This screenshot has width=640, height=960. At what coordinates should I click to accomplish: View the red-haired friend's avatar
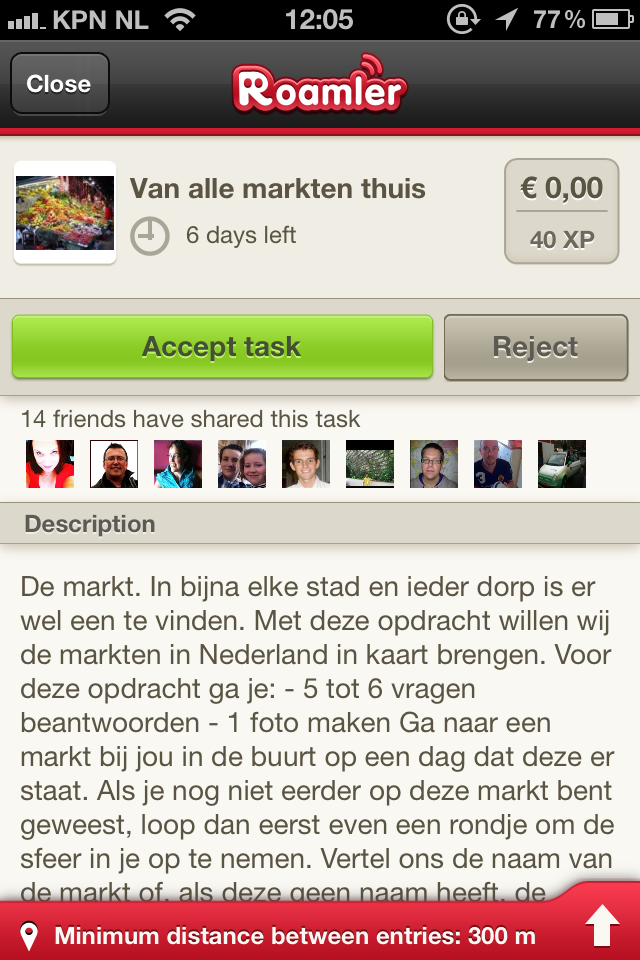(x=50, y=464)
